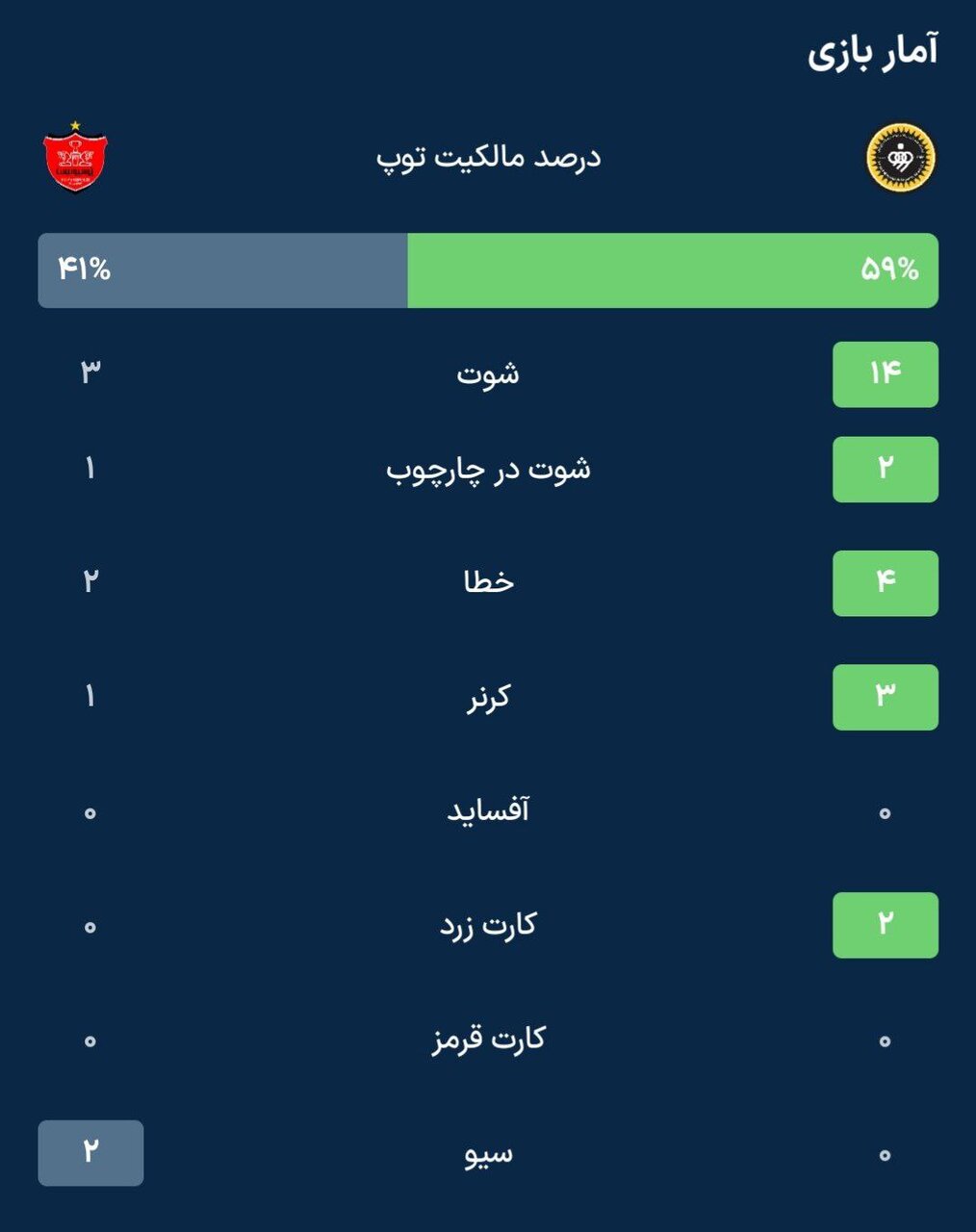Select the star above the Persepolis badge
The width and height of the screenshot is (976, 1232).
point(75,123)
